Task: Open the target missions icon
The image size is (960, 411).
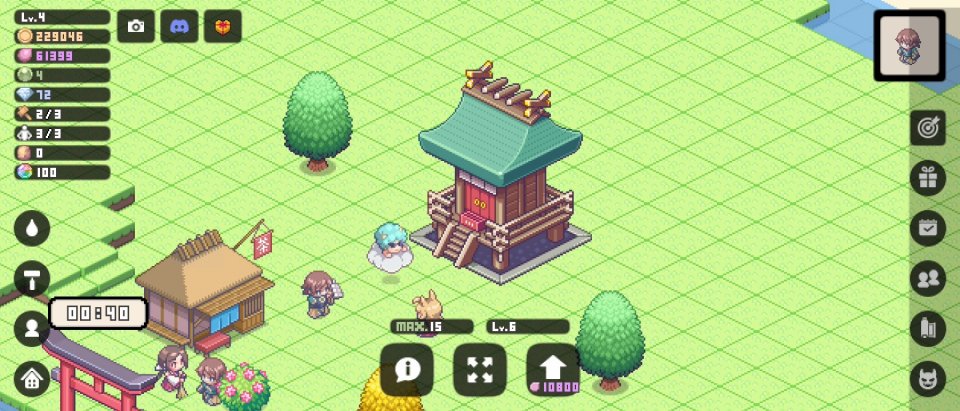Action: click(928, 128)
